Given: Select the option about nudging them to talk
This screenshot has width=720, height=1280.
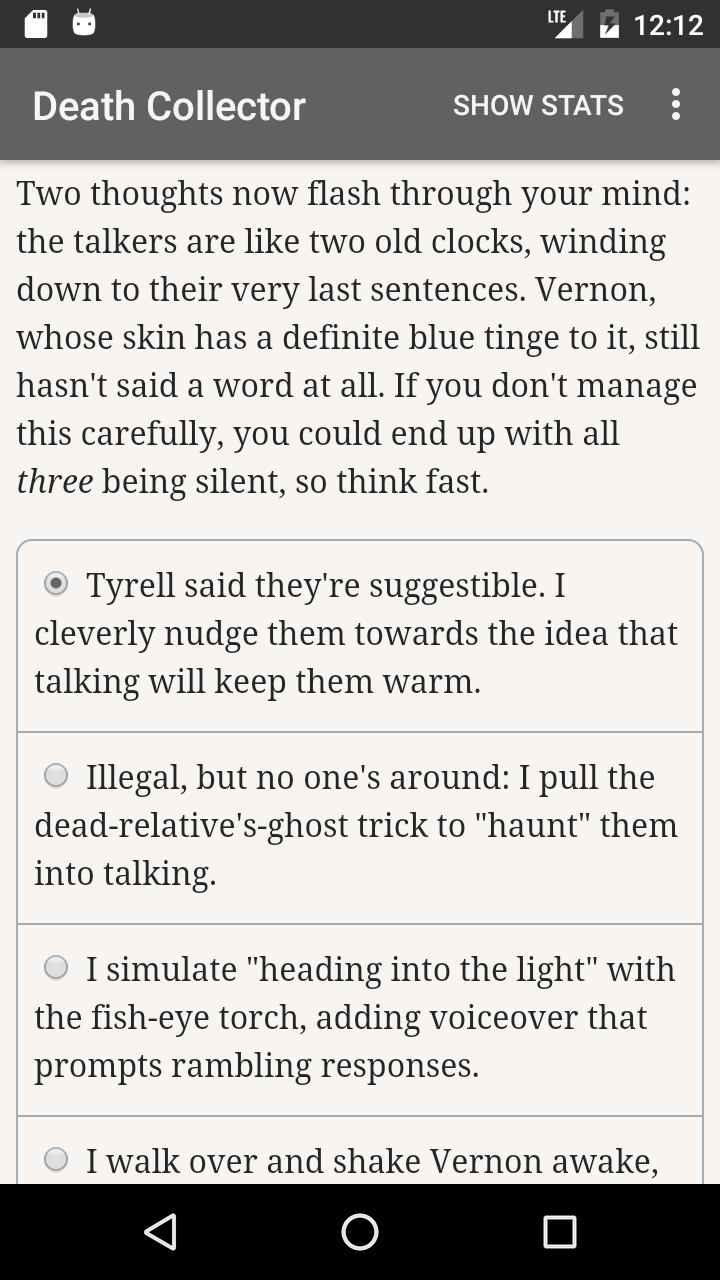Looking at the screenshot, I should point(57,584).
